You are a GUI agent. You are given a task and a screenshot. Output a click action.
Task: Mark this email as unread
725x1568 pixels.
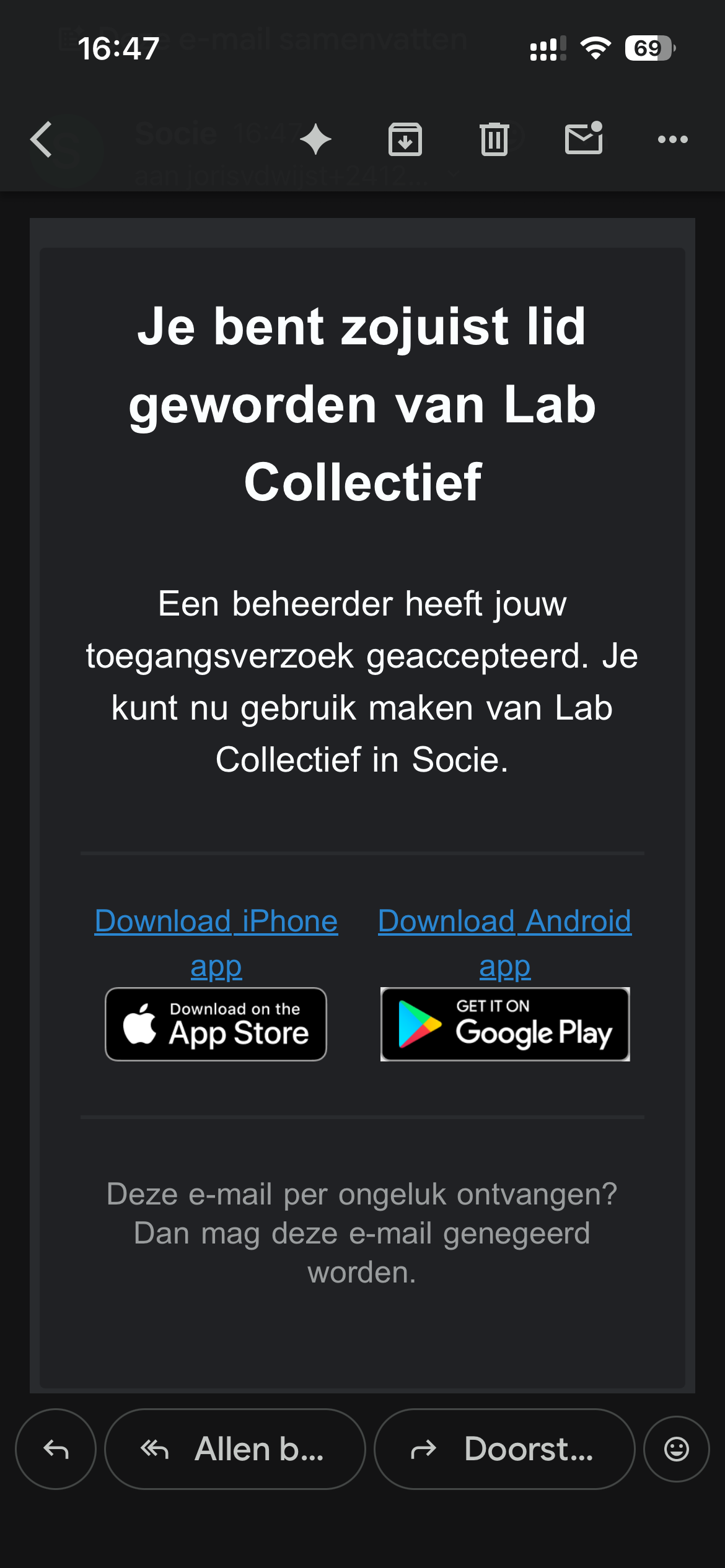584,138
